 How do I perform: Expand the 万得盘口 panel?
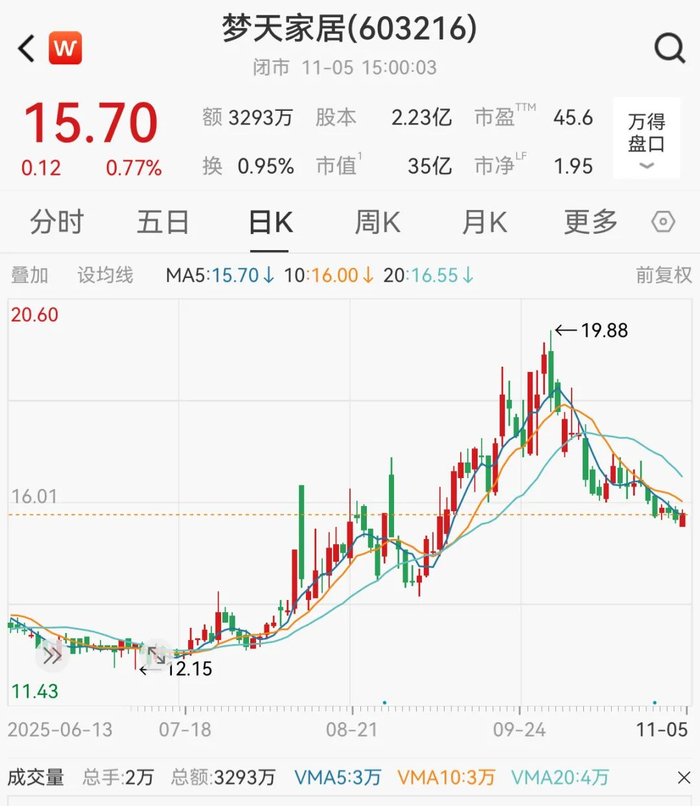(x=646, y=140)
